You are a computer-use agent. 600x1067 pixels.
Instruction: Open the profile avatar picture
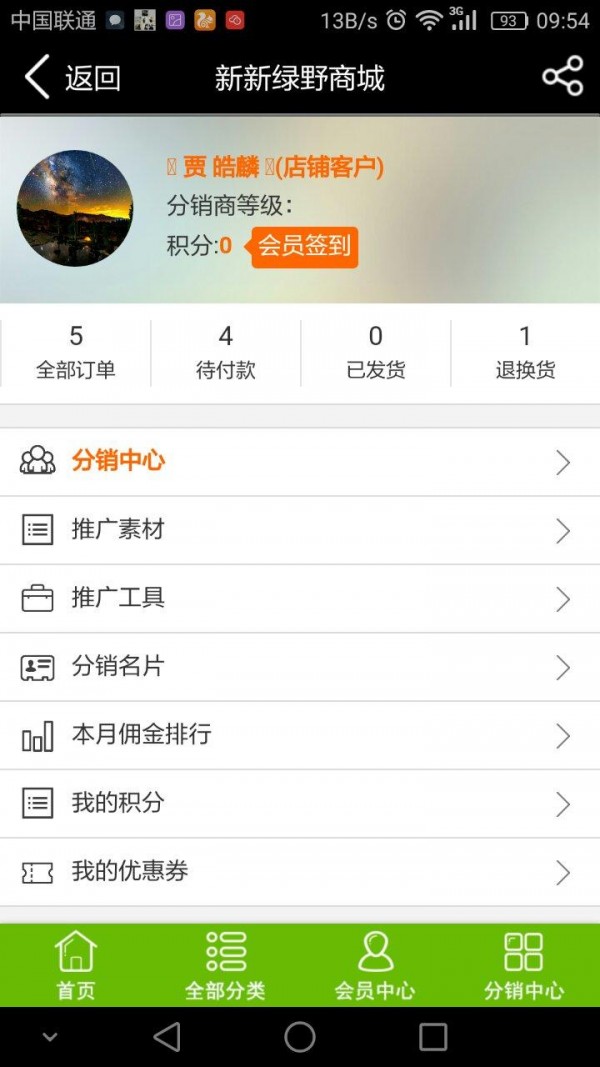click(75, 208)
